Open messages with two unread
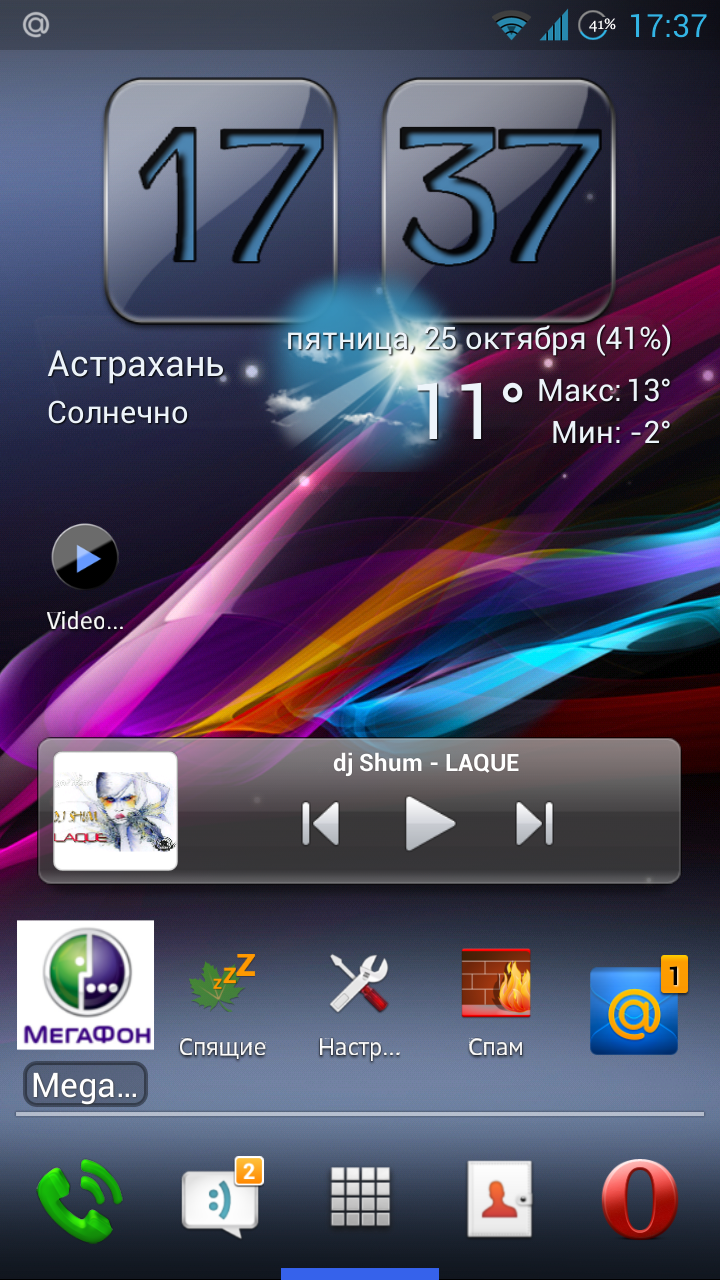This screenshot has height=1280, width=720. 221,1198
